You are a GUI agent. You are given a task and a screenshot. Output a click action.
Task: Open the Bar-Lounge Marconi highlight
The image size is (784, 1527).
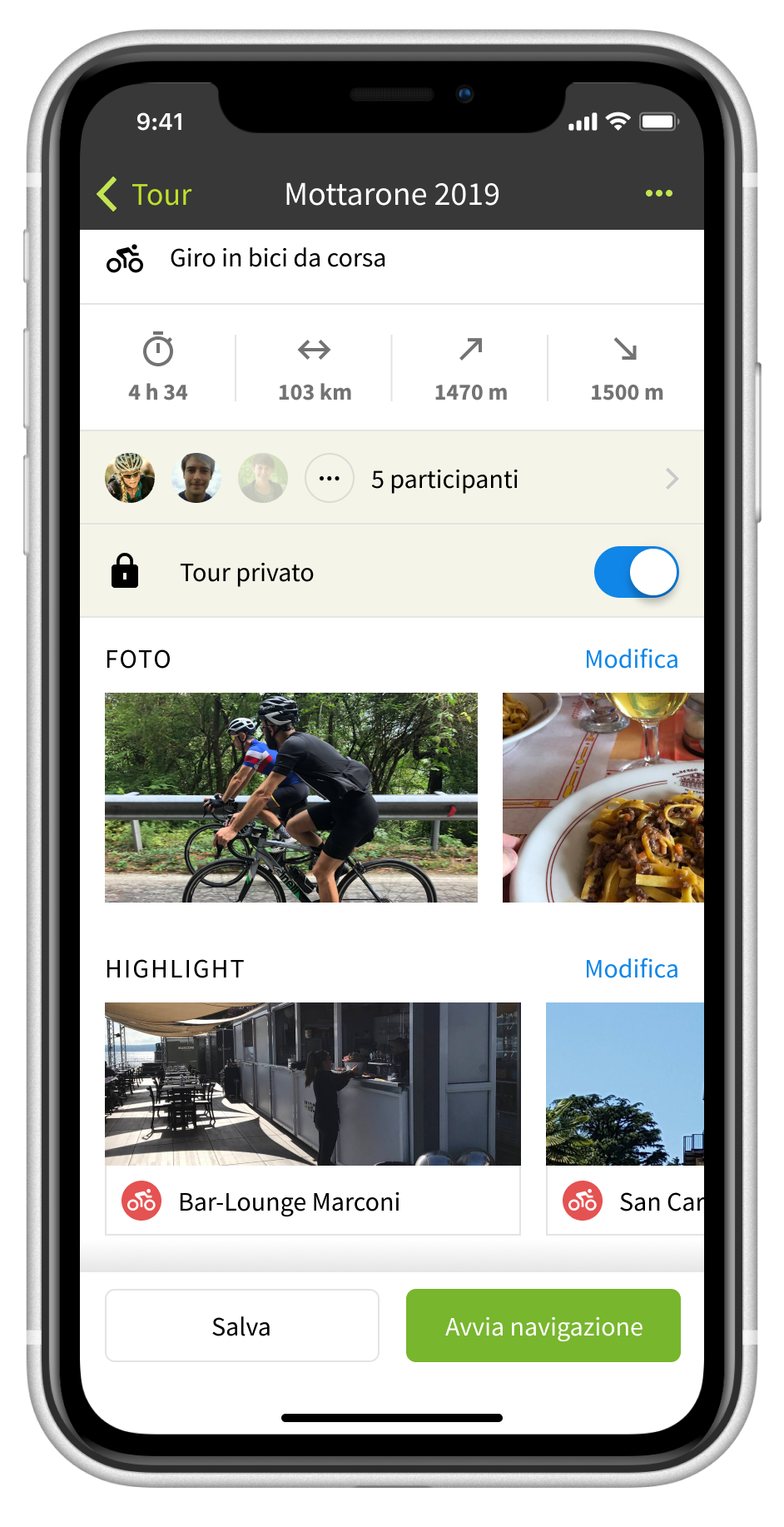point(312,1117)
